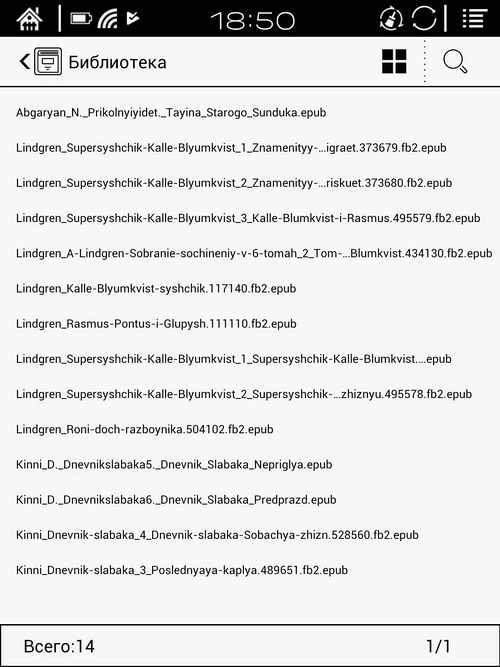The height and width of the screenshot is (667, 500).
Task: Open the search magnifier in the library
Action: [x=455, y=62]
